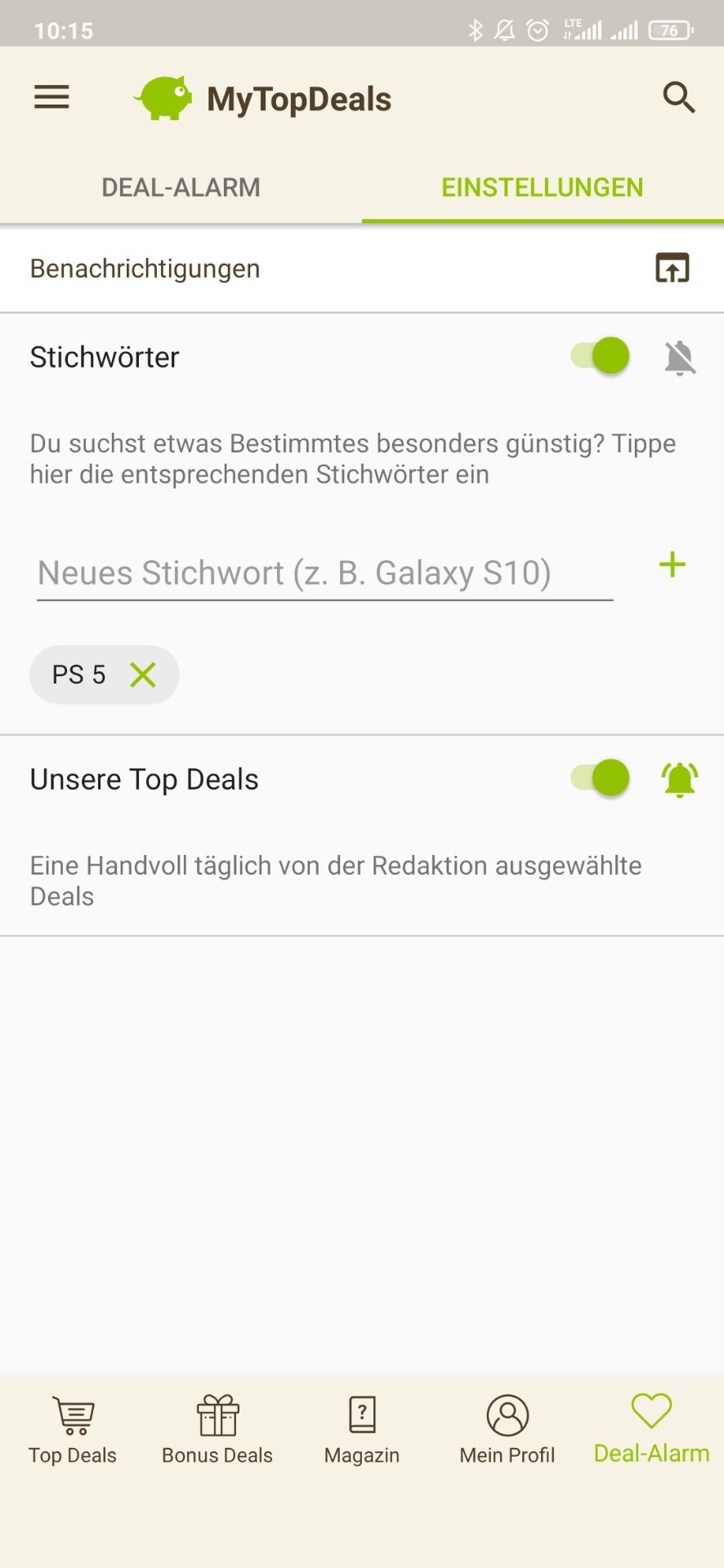
Task: Focus the Neues Stichwort text field
Action: point(324,573)
